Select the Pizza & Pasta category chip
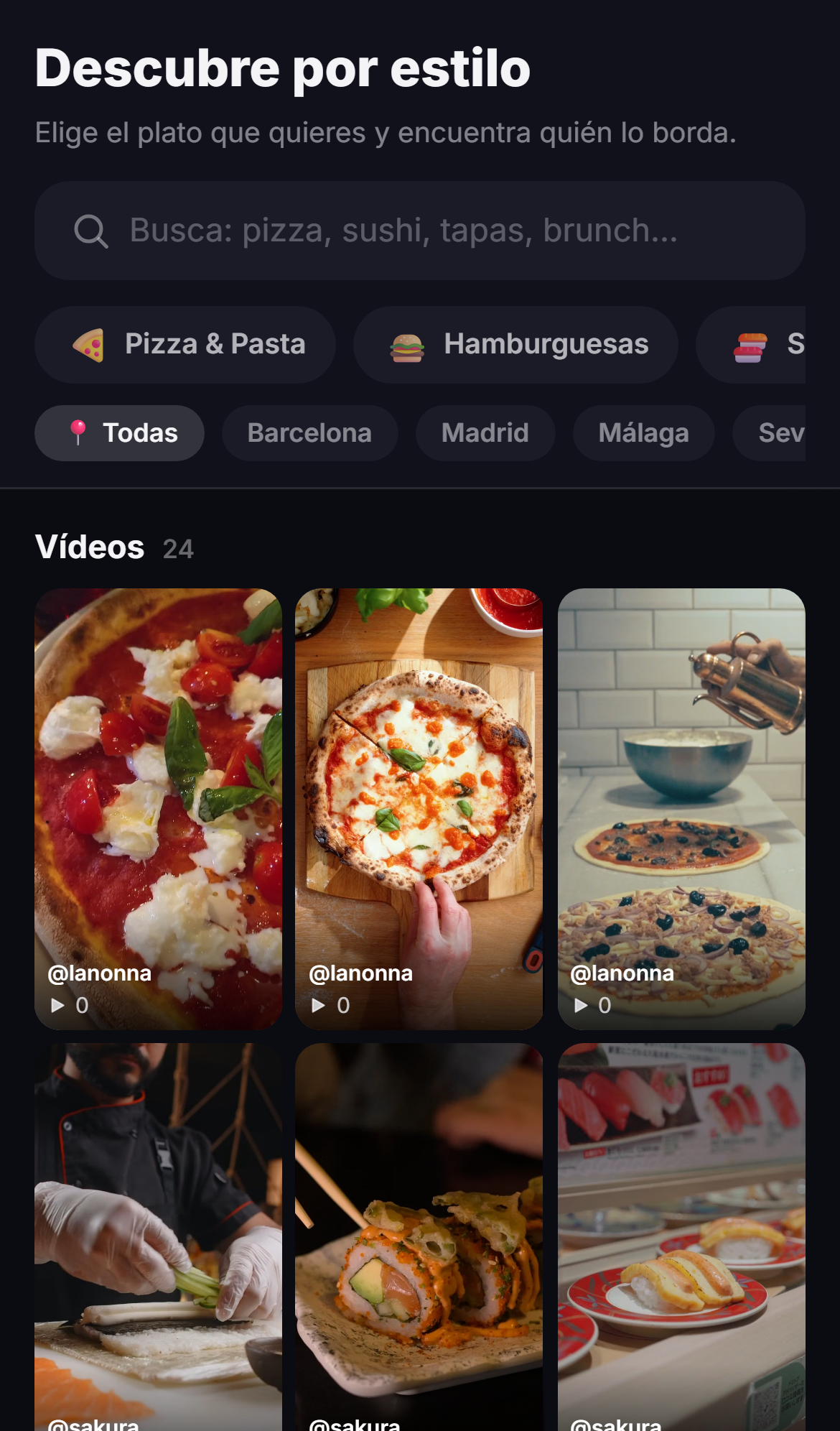This screenshot has height=1431, width=840. [185, 345]
